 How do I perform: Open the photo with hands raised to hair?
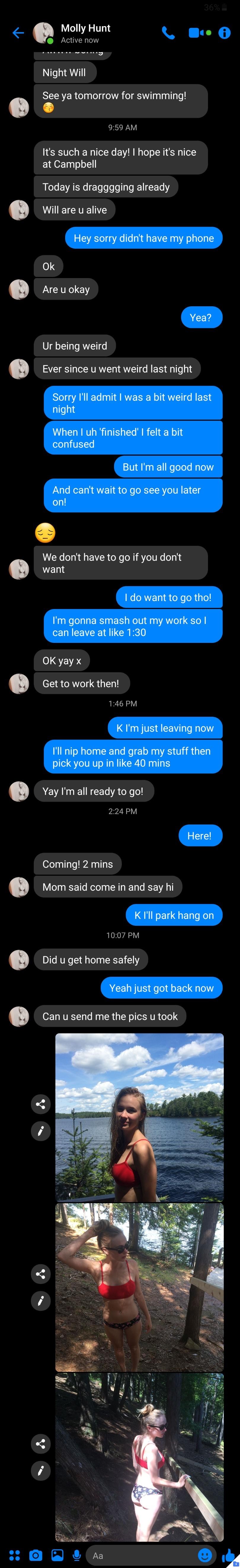[x=139, y=1287]
